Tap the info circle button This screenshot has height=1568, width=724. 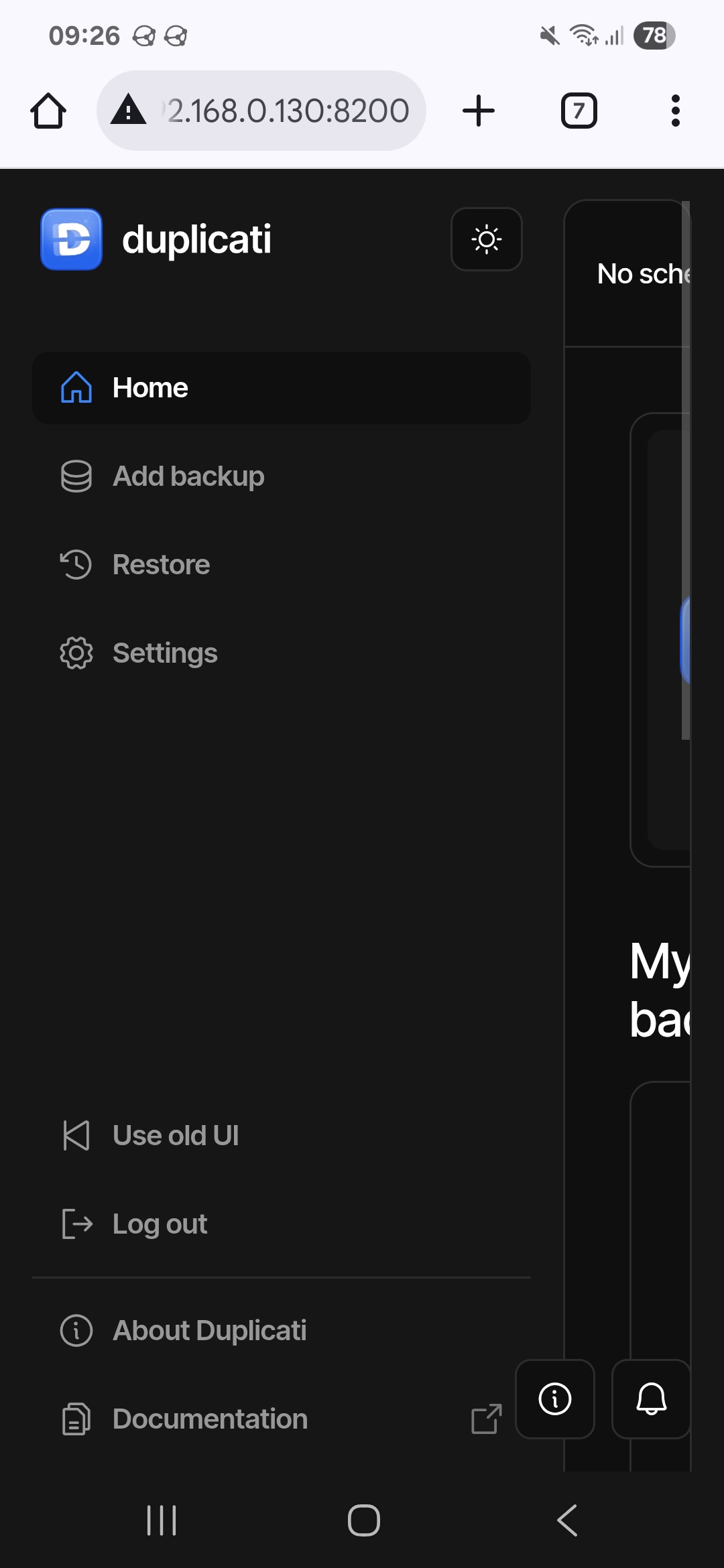coord(555,1399)
